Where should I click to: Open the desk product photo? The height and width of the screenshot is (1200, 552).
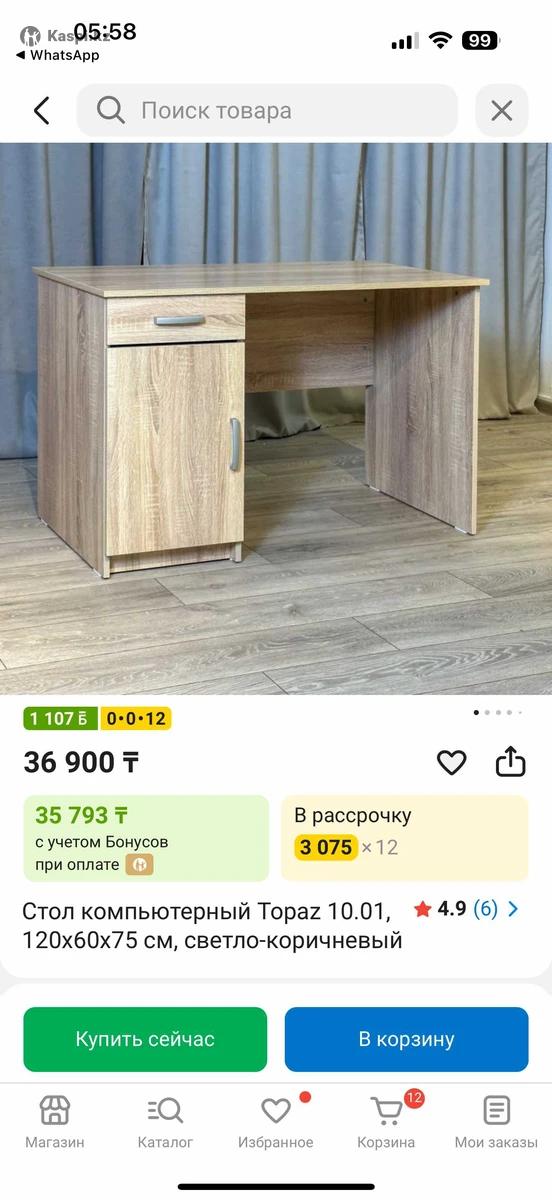[x=276, y=418]
